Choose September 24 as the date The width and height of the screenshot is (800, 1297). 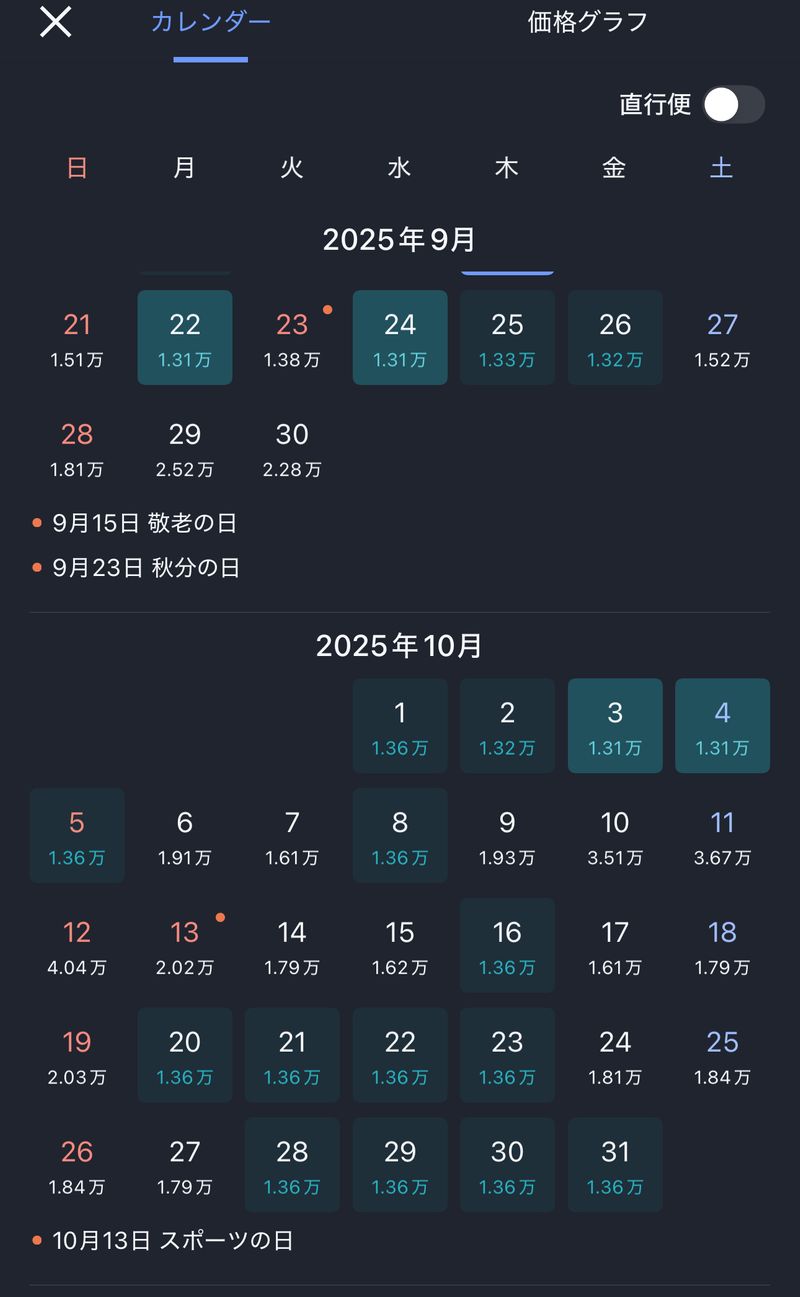pos(400,338)
